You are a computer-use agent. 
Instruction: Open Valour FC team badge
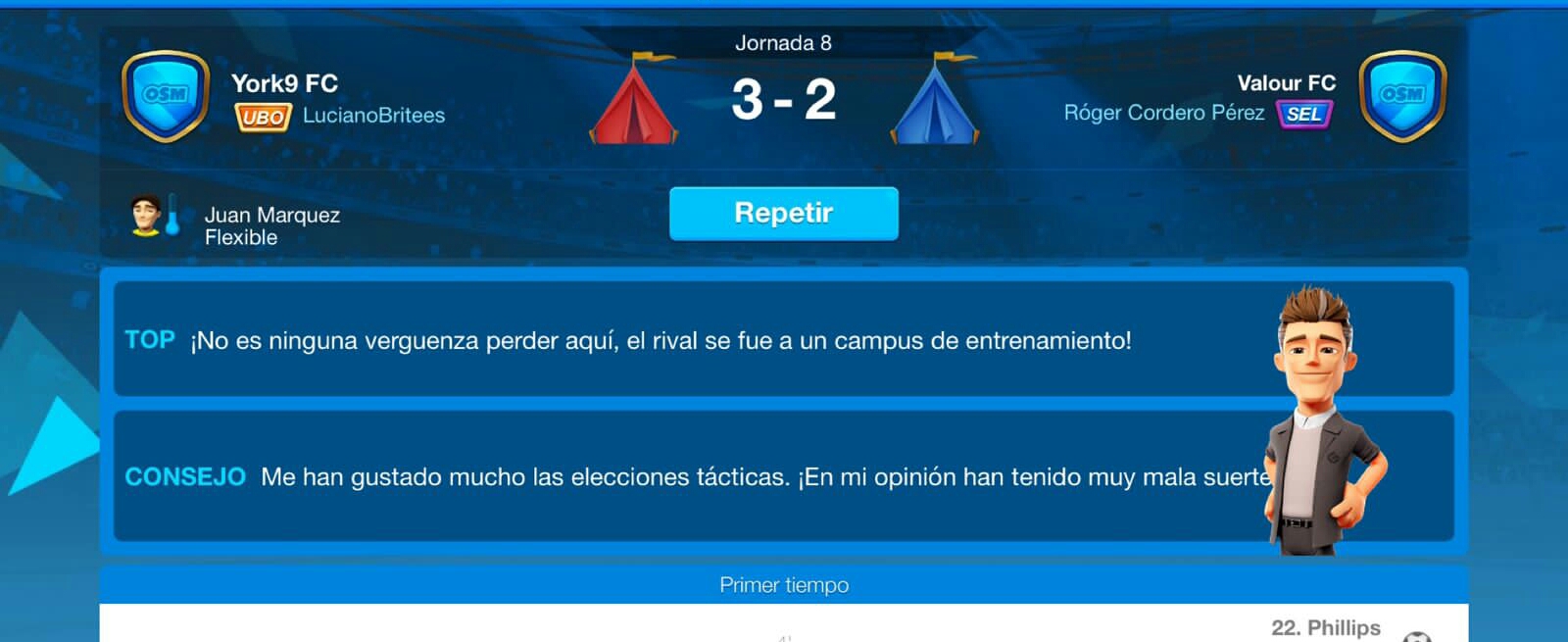pos(1402,95)
